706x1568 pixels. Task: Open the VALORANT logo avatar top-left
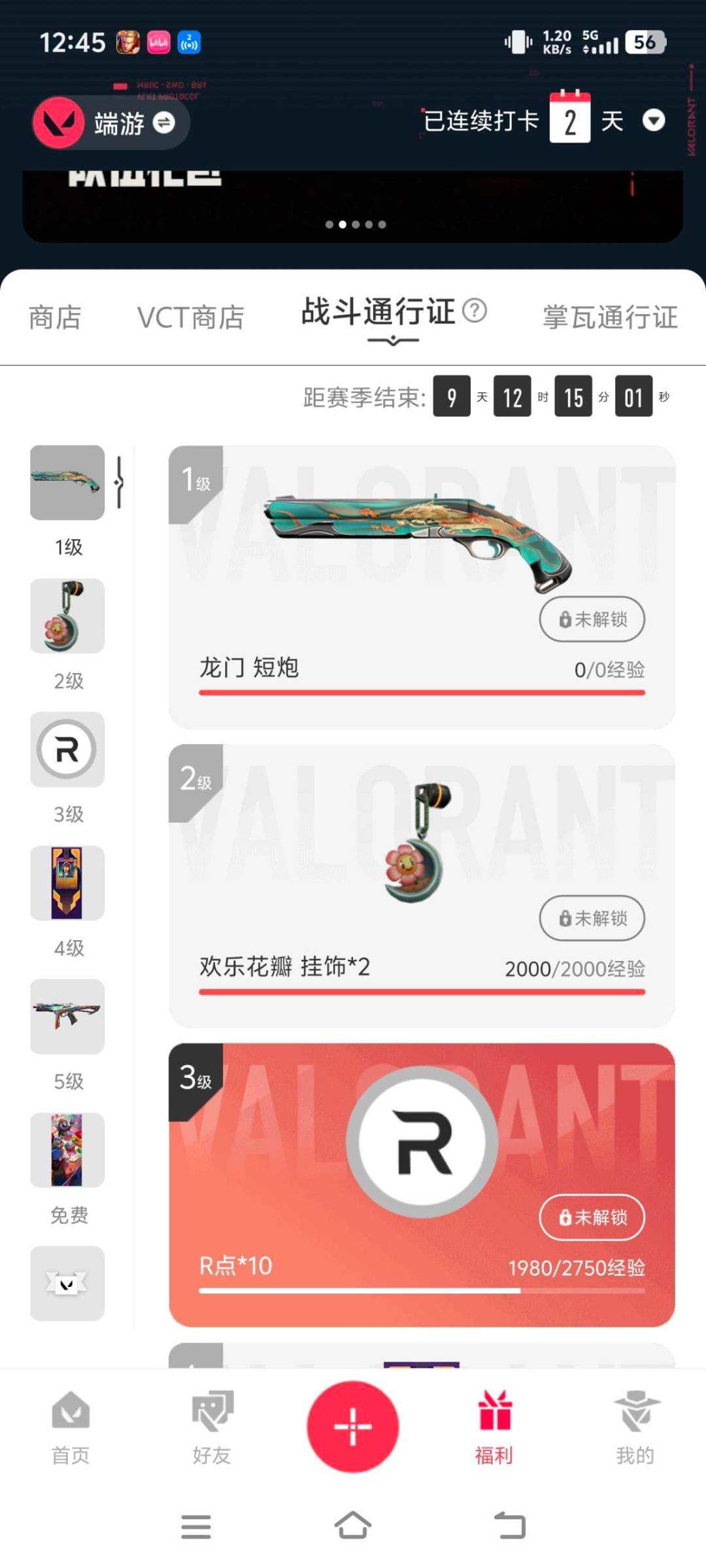coord(56,123)
